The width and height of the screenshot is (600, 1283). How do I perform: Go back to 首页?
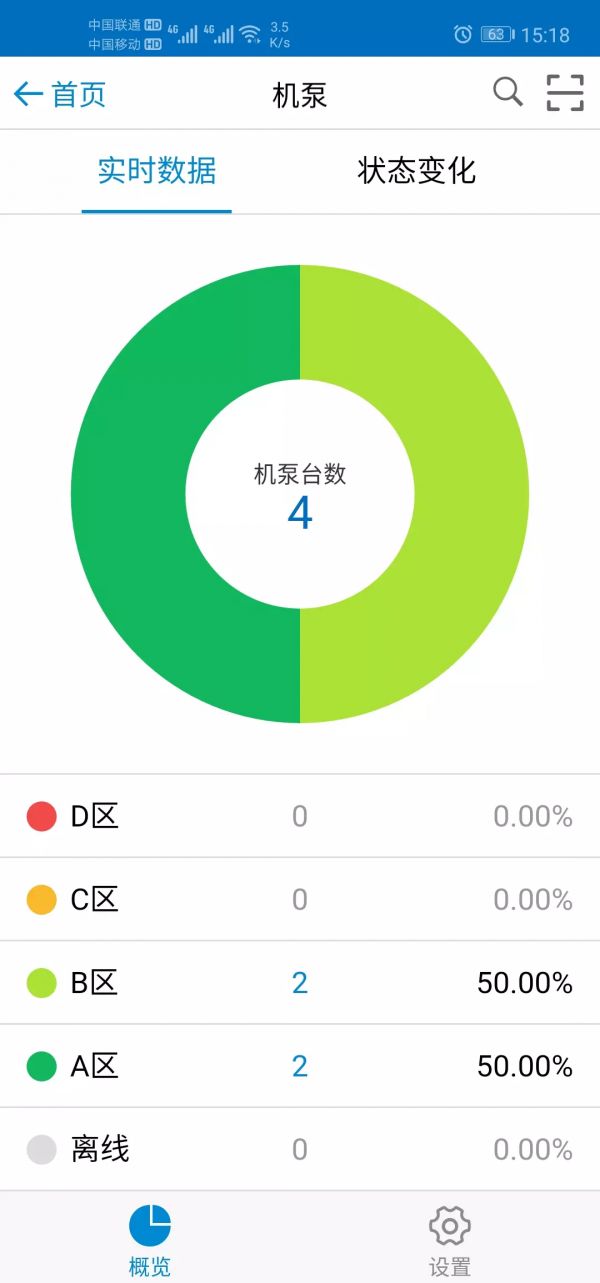(x=59, y=94)
